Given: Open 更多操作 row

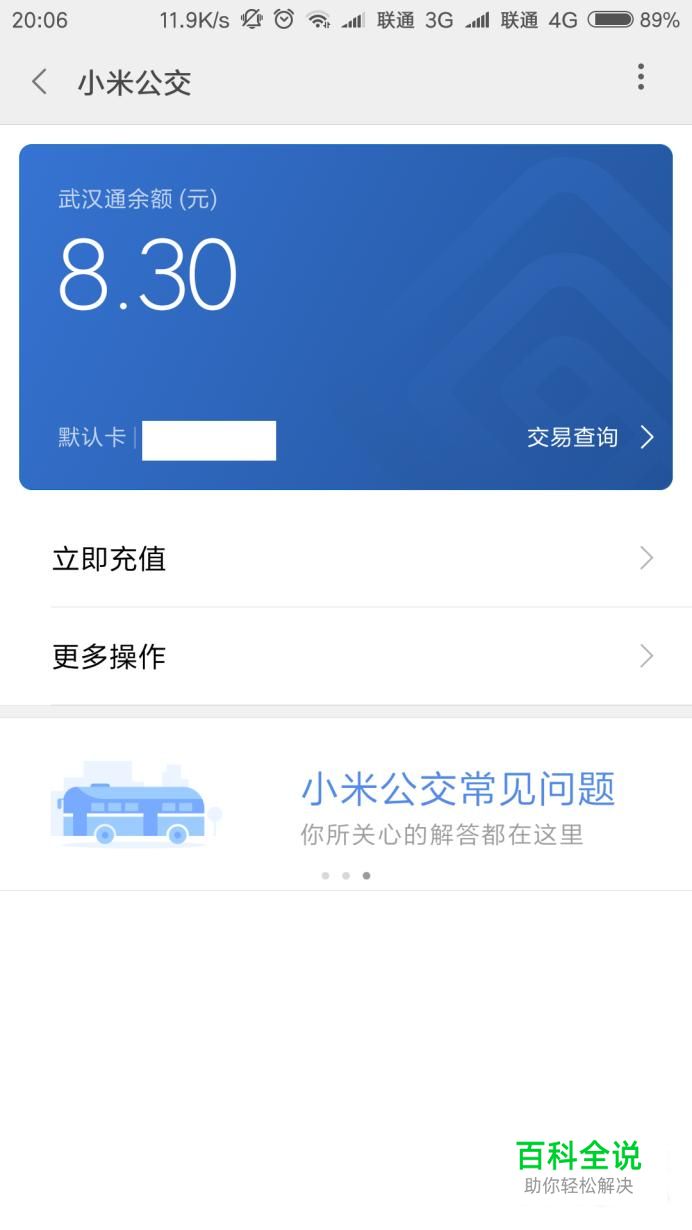Looking at the screenshot, I should pos(346,656).
